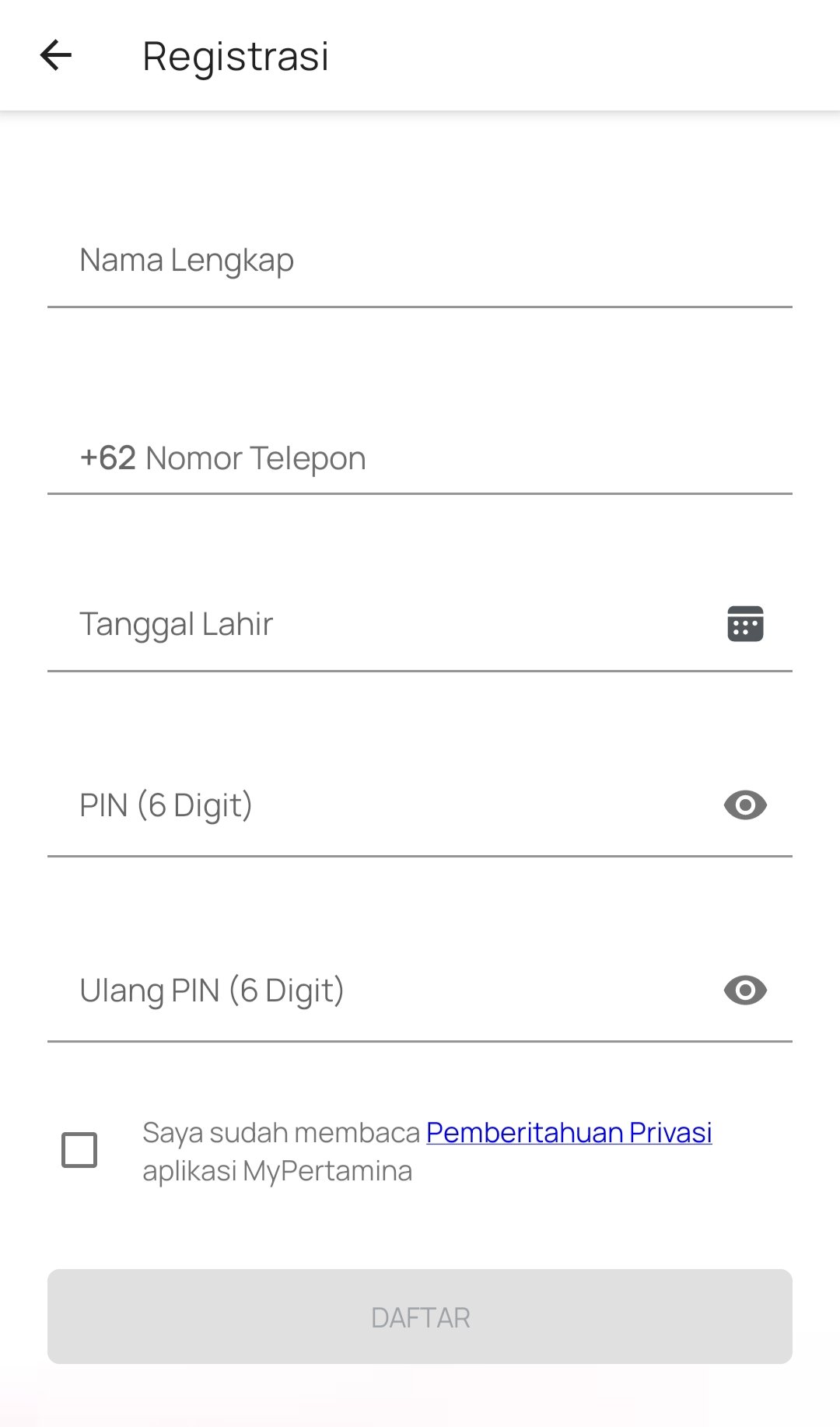
Task: Focus the Nomor Telepon field
Action: [x=420, y=458]
